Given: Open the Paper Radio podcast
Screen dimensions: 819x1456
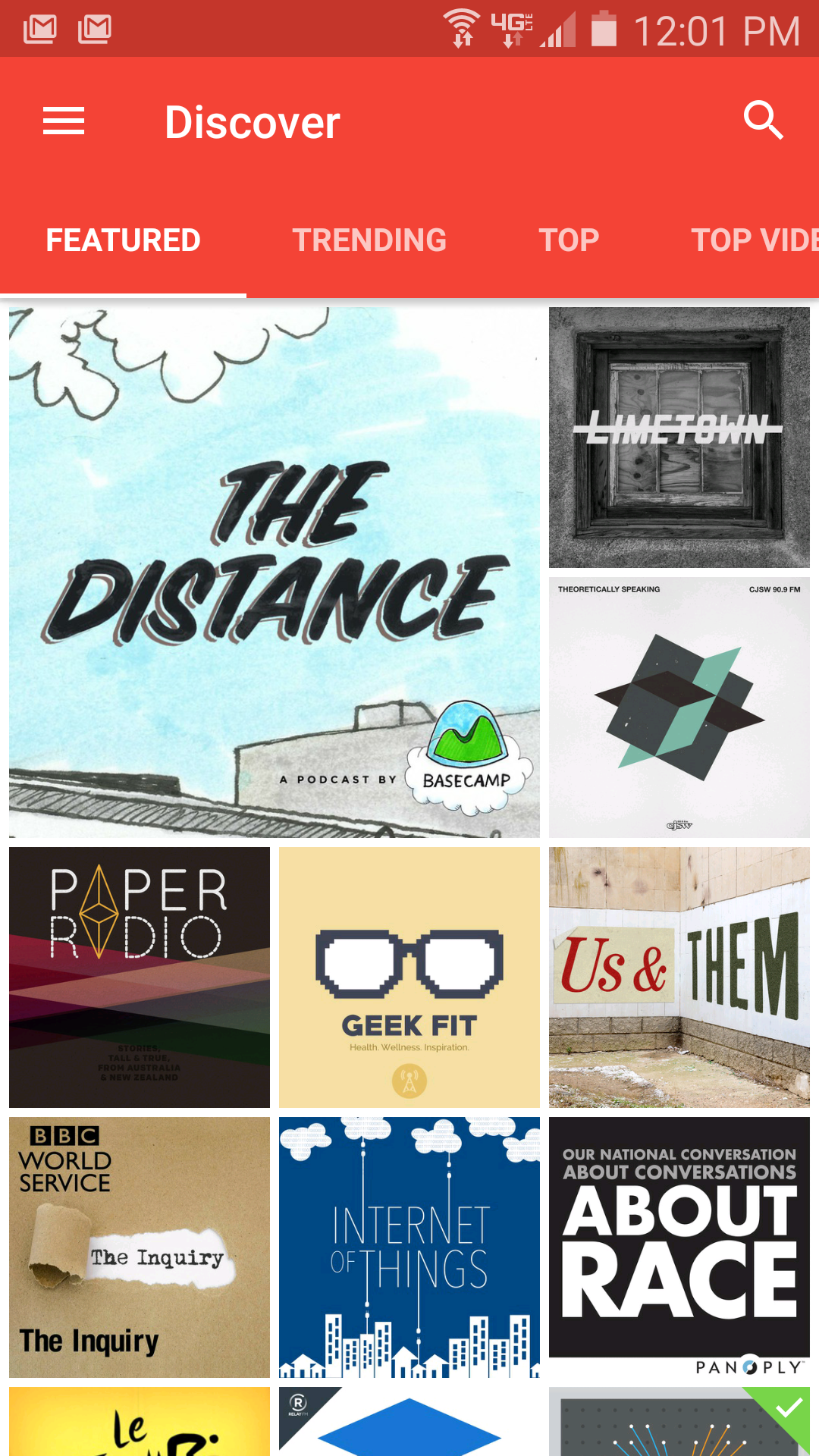Looking at the screenshot, I should pyautogui.click(x=140, y=977).
